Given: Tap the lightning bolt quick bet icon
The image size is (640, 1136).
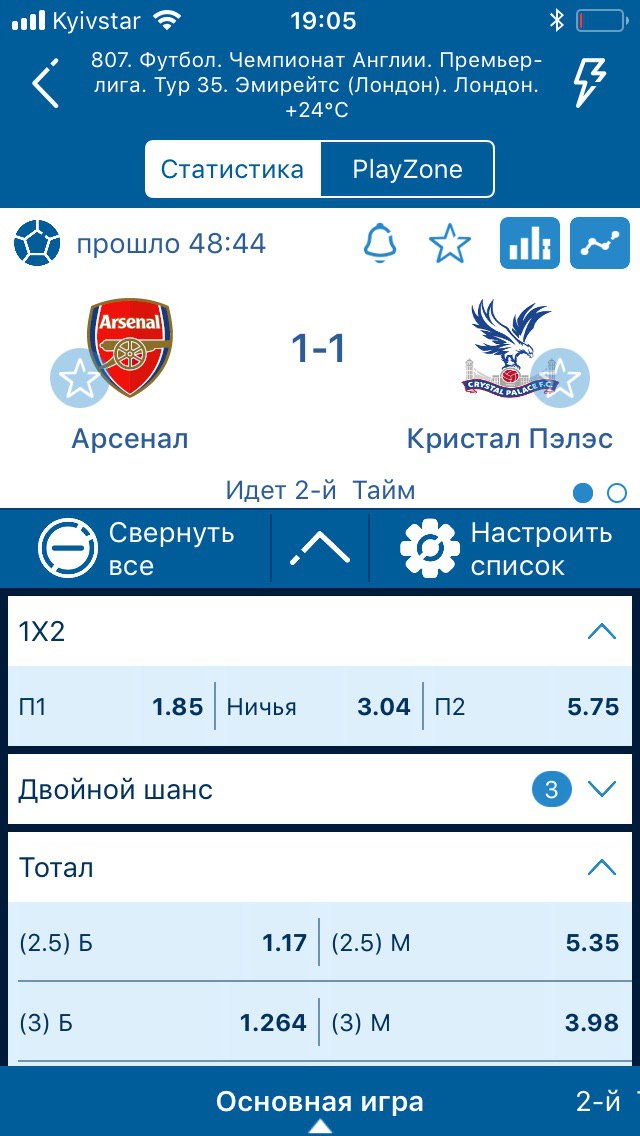Looking at the screenshot, I should click(589, 83).
